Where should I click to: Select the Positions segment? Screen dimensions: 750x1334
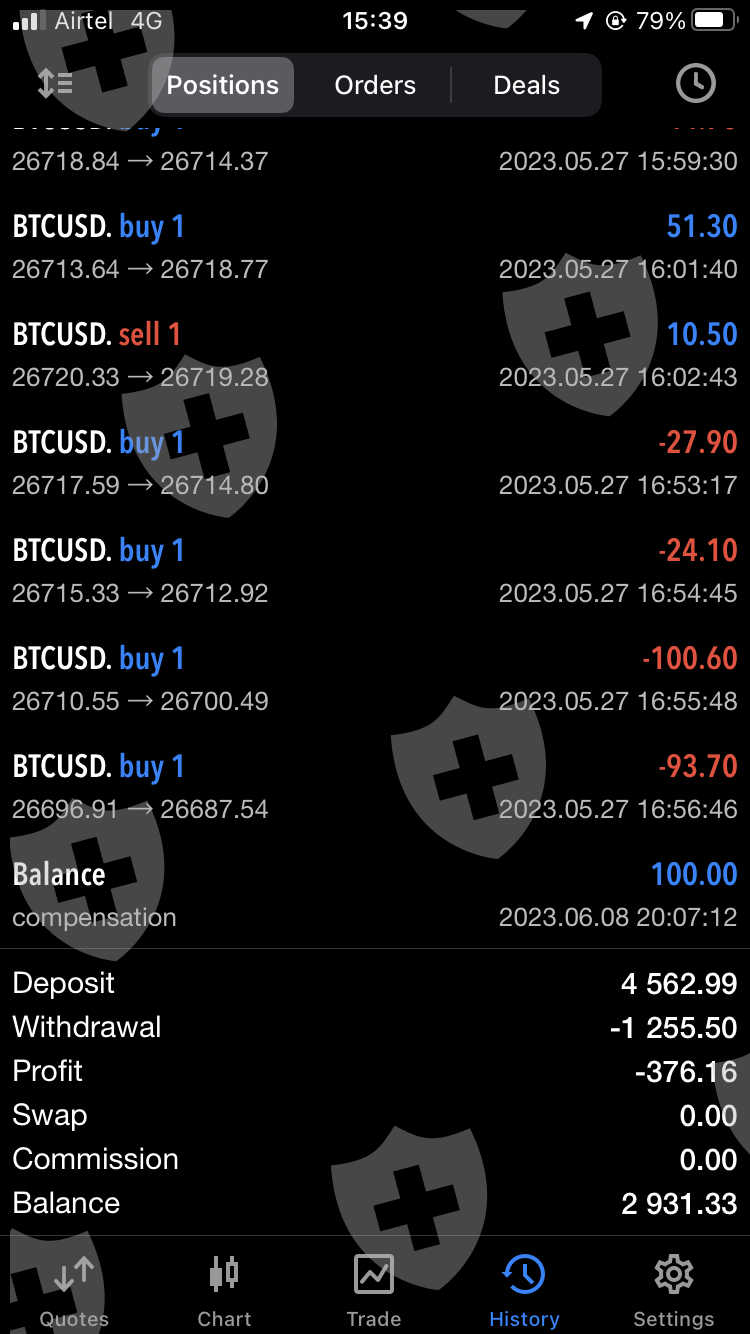[222, 85]
